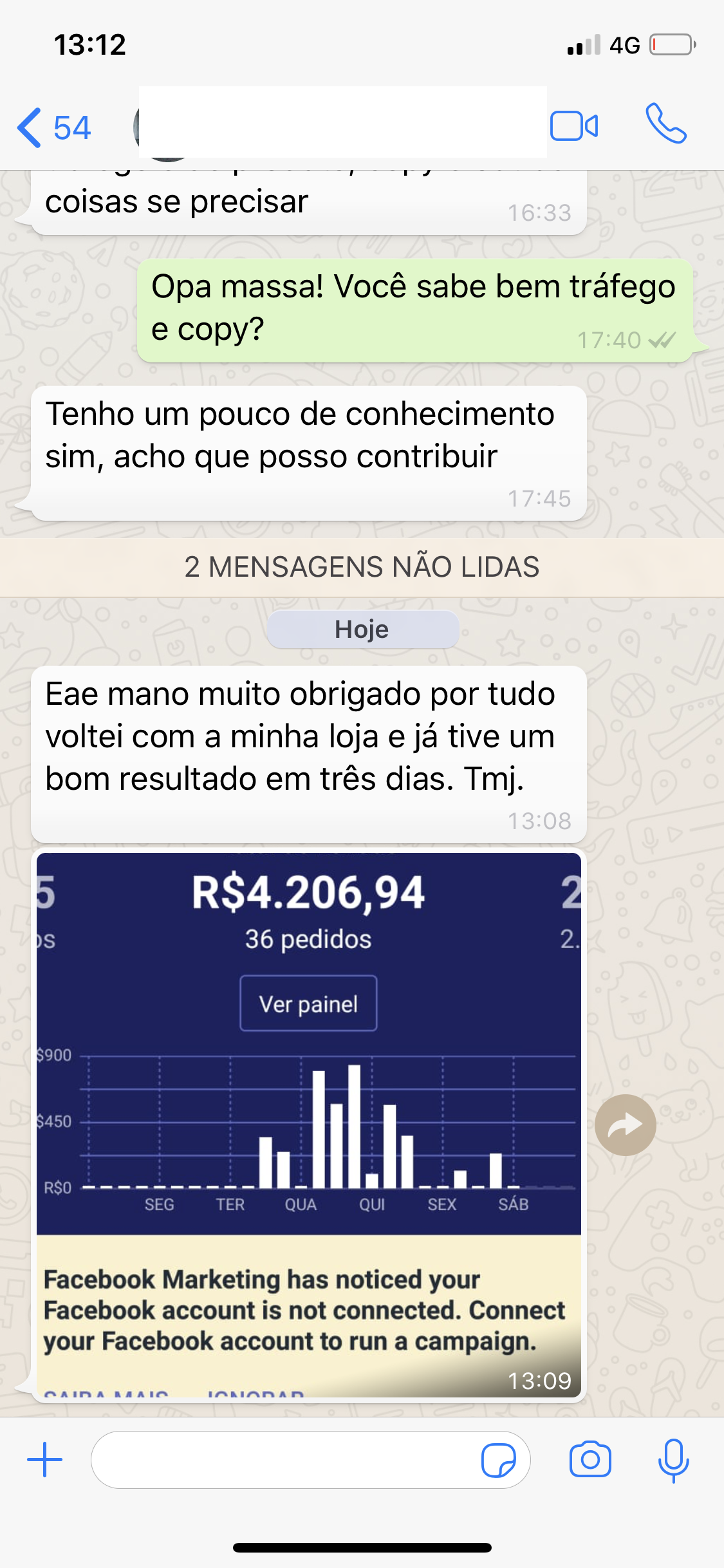The image size is (724, 1568).
Task: Start a voice call from the chat header
Action: pos(667,126)
